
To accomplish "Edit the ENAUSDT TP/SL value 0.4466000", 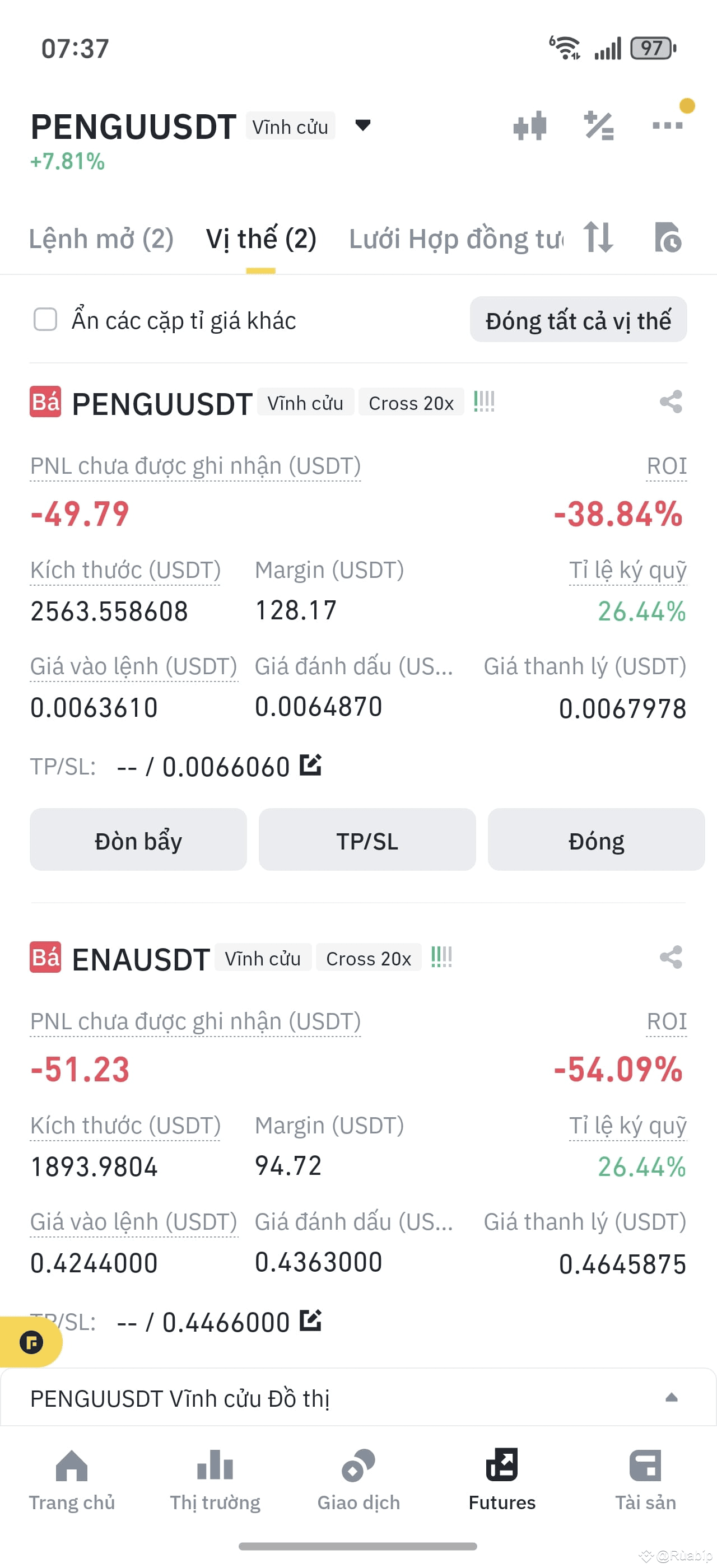I will click(310, 1320).
